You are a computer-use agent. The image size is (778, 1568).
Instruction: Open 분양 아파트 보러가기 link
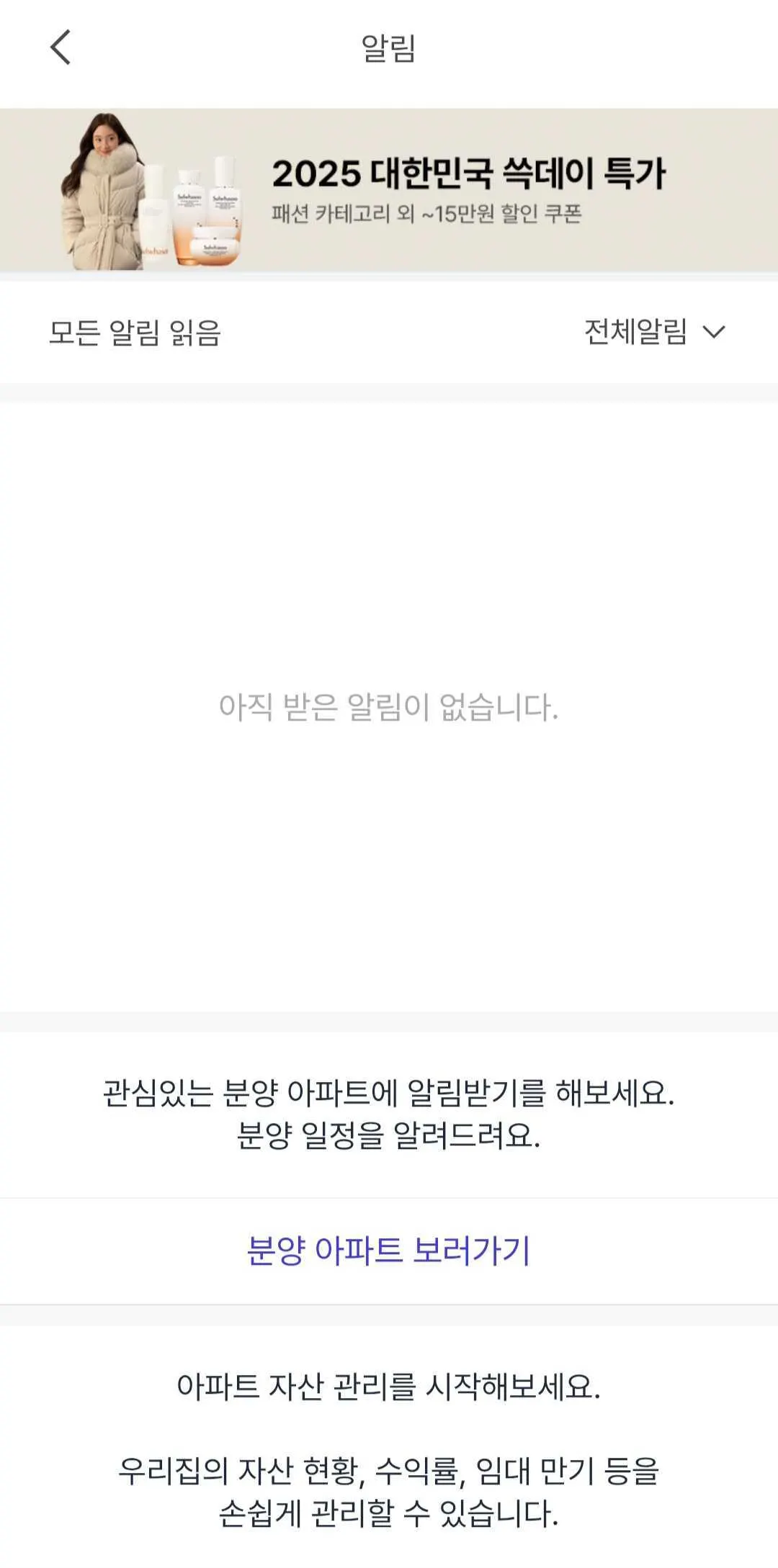[x=389, y=1251]
